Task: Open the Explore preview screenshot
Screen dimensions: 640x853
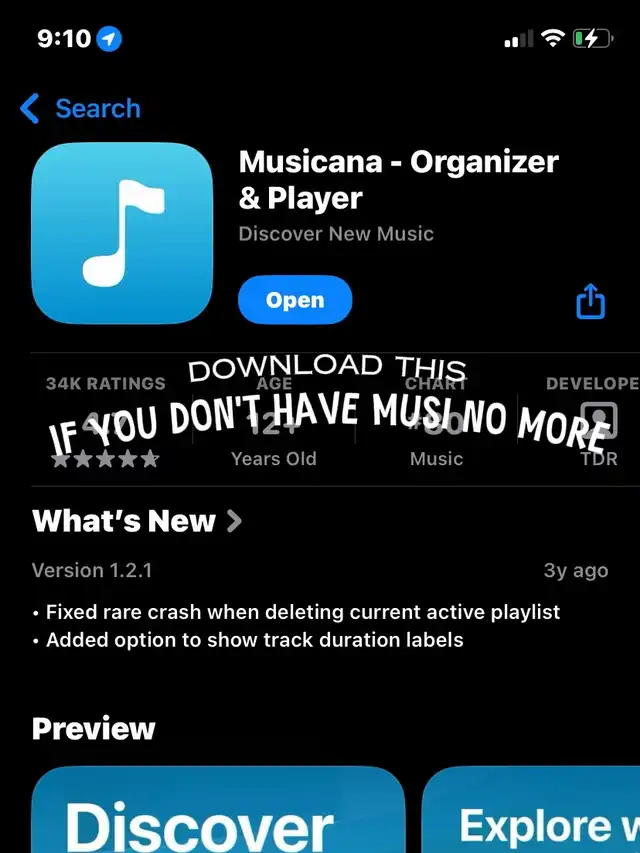Action: click(532, 810)
